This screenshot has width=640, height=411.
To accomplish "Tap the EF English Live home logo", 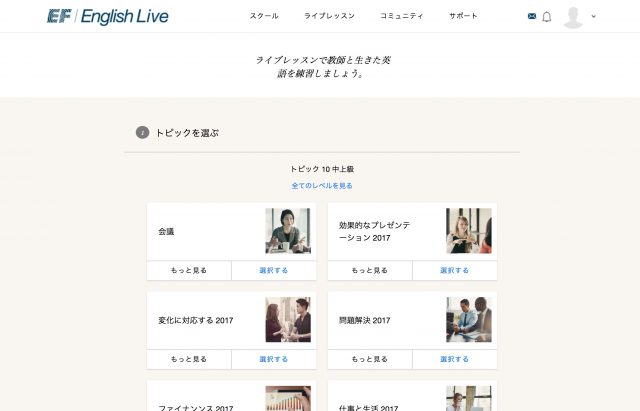I will 107,16.
